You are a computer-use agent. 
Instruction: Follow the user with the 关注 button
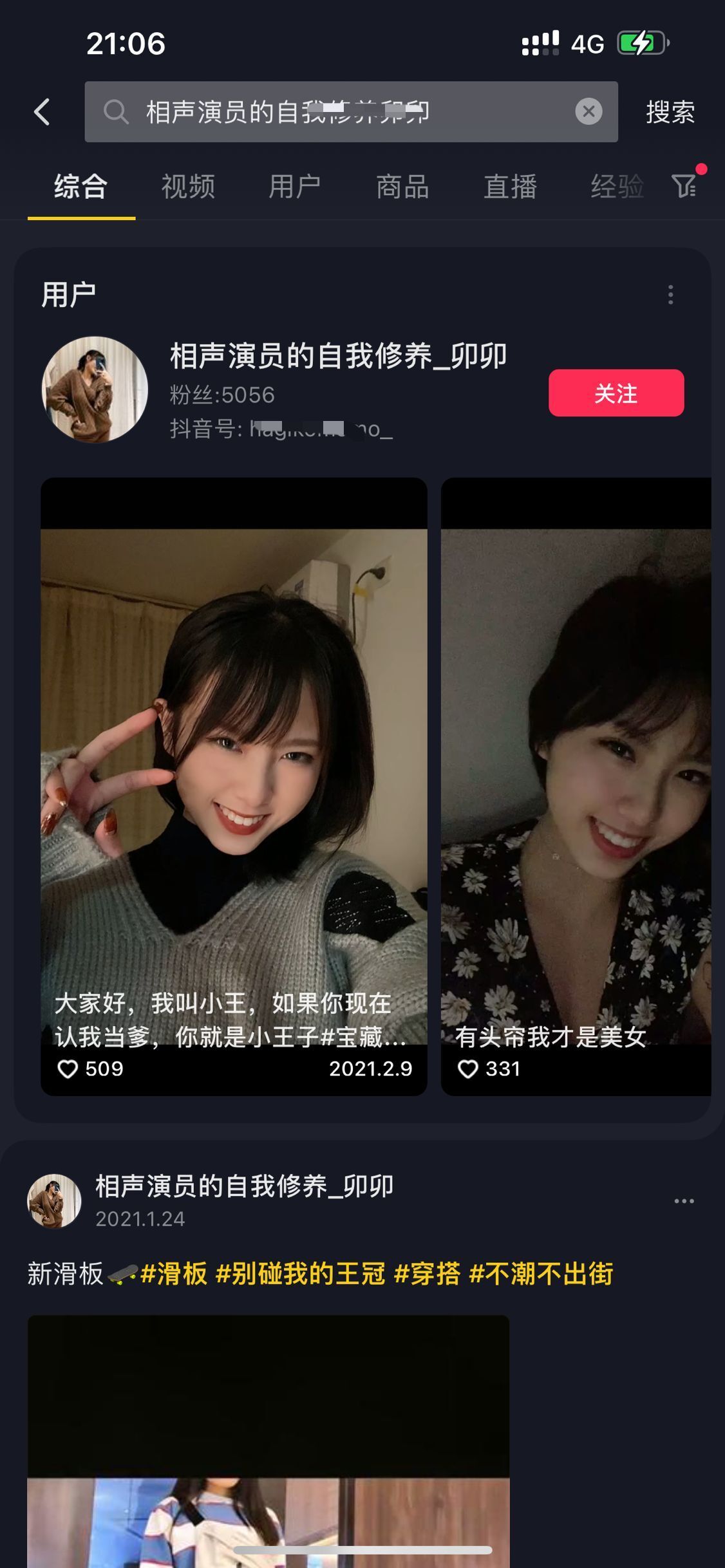point(616,393)
